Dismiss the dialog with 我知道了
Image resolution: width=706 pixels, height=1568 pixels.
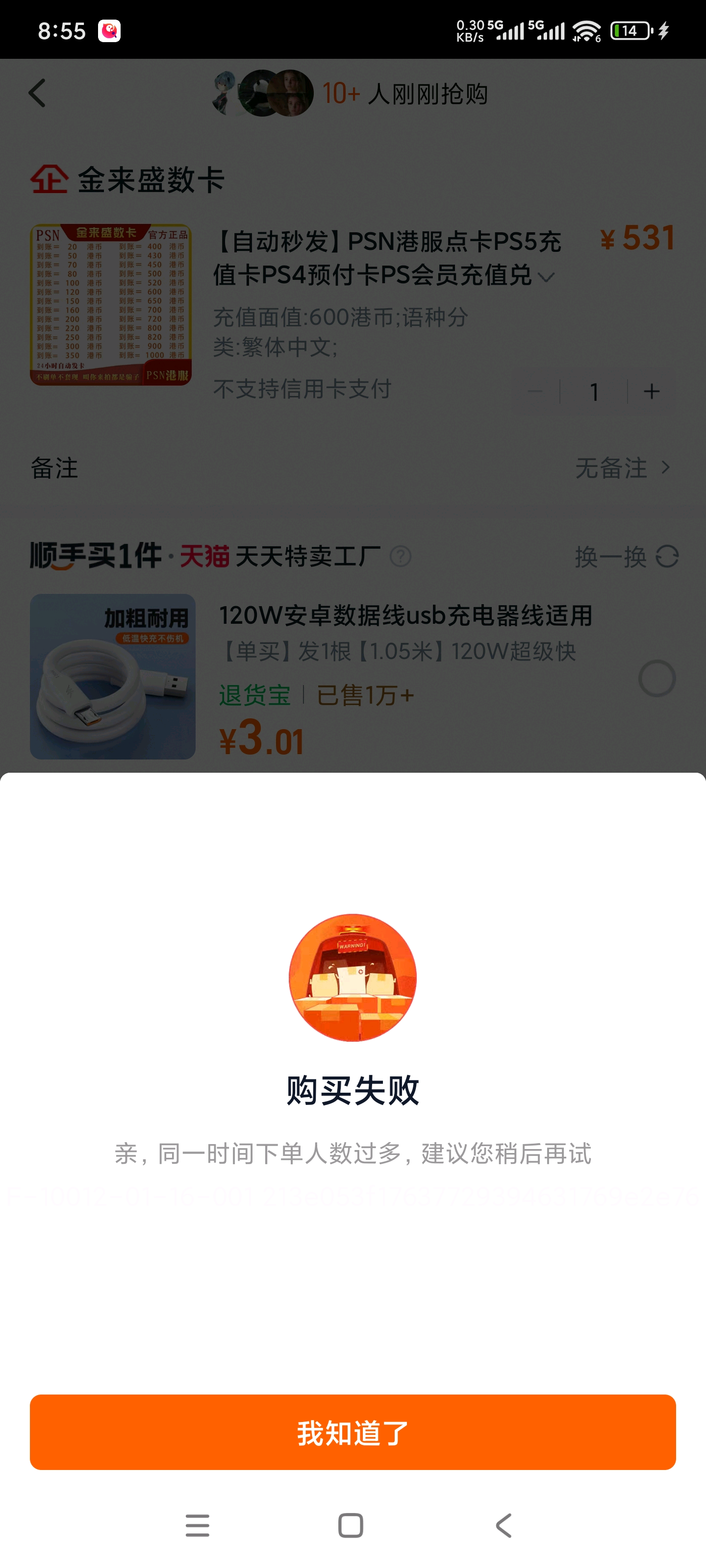(353, 1432)
